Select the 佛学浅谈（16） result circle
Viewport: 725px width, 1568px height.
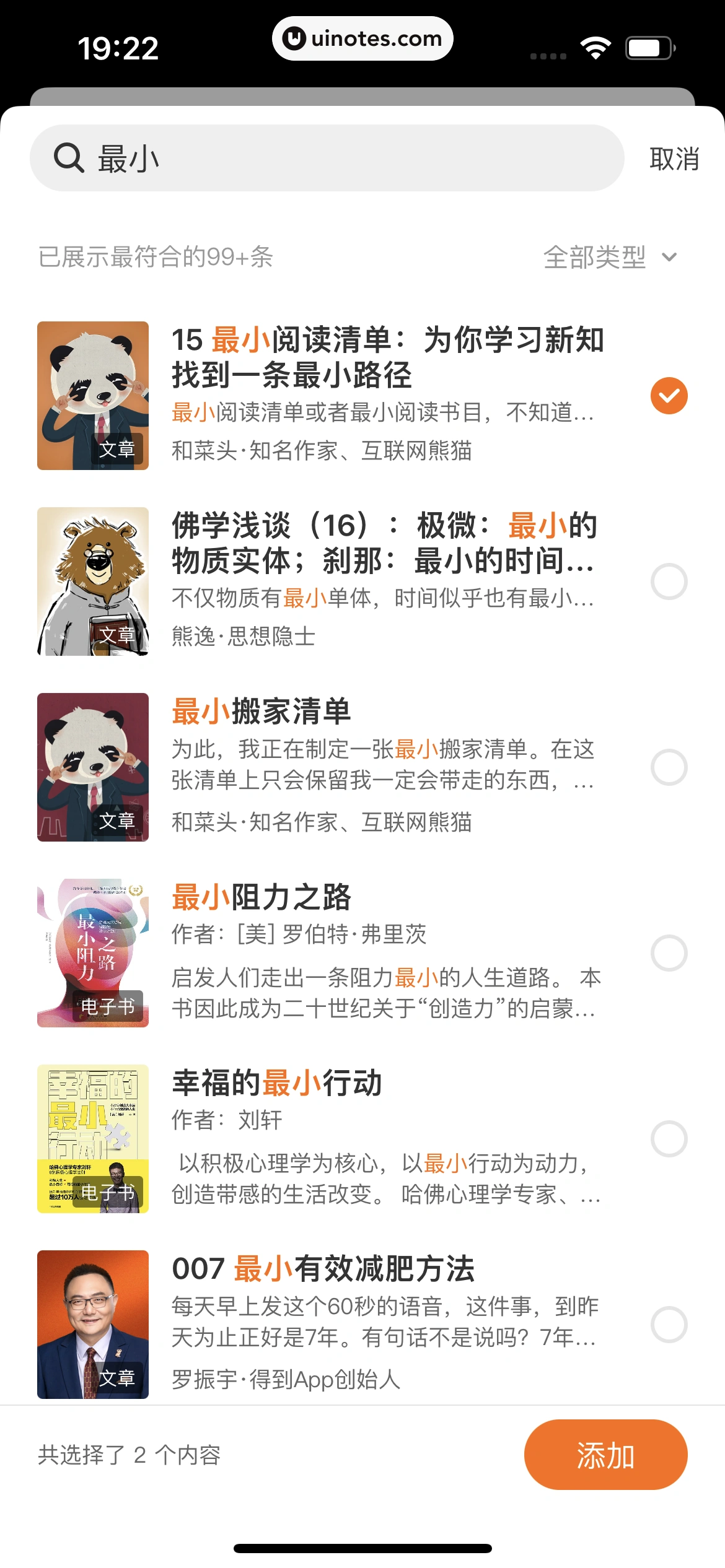coord(668,581)
